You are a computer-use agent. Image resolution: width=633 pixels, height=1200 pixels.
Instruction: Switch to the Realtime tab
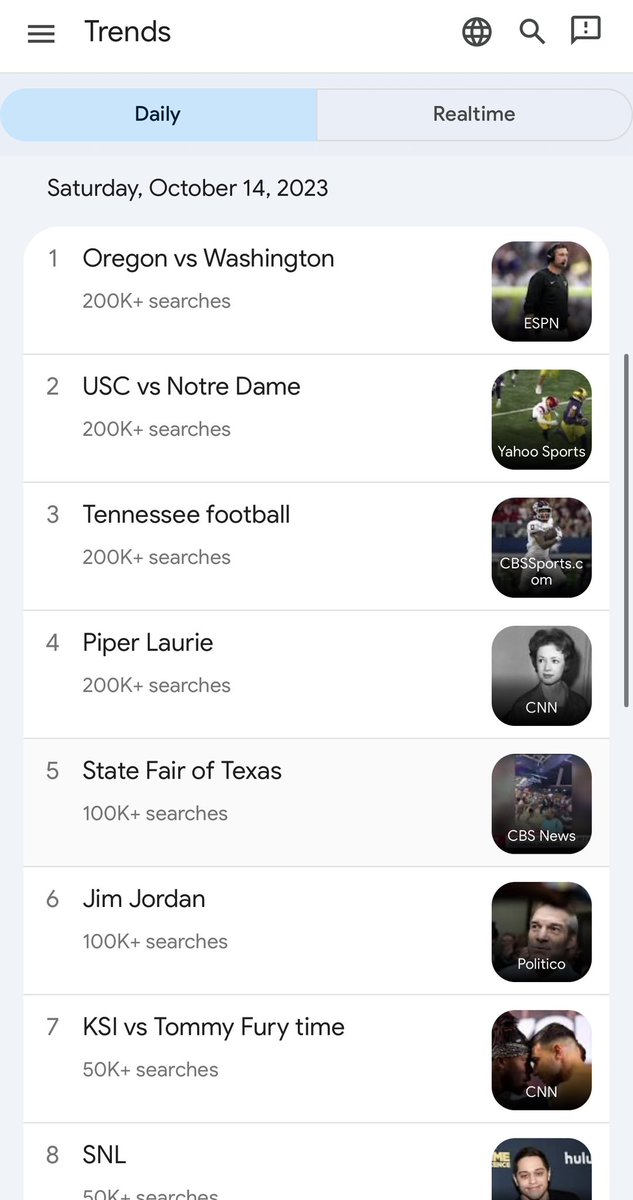[x=474, y=114]
